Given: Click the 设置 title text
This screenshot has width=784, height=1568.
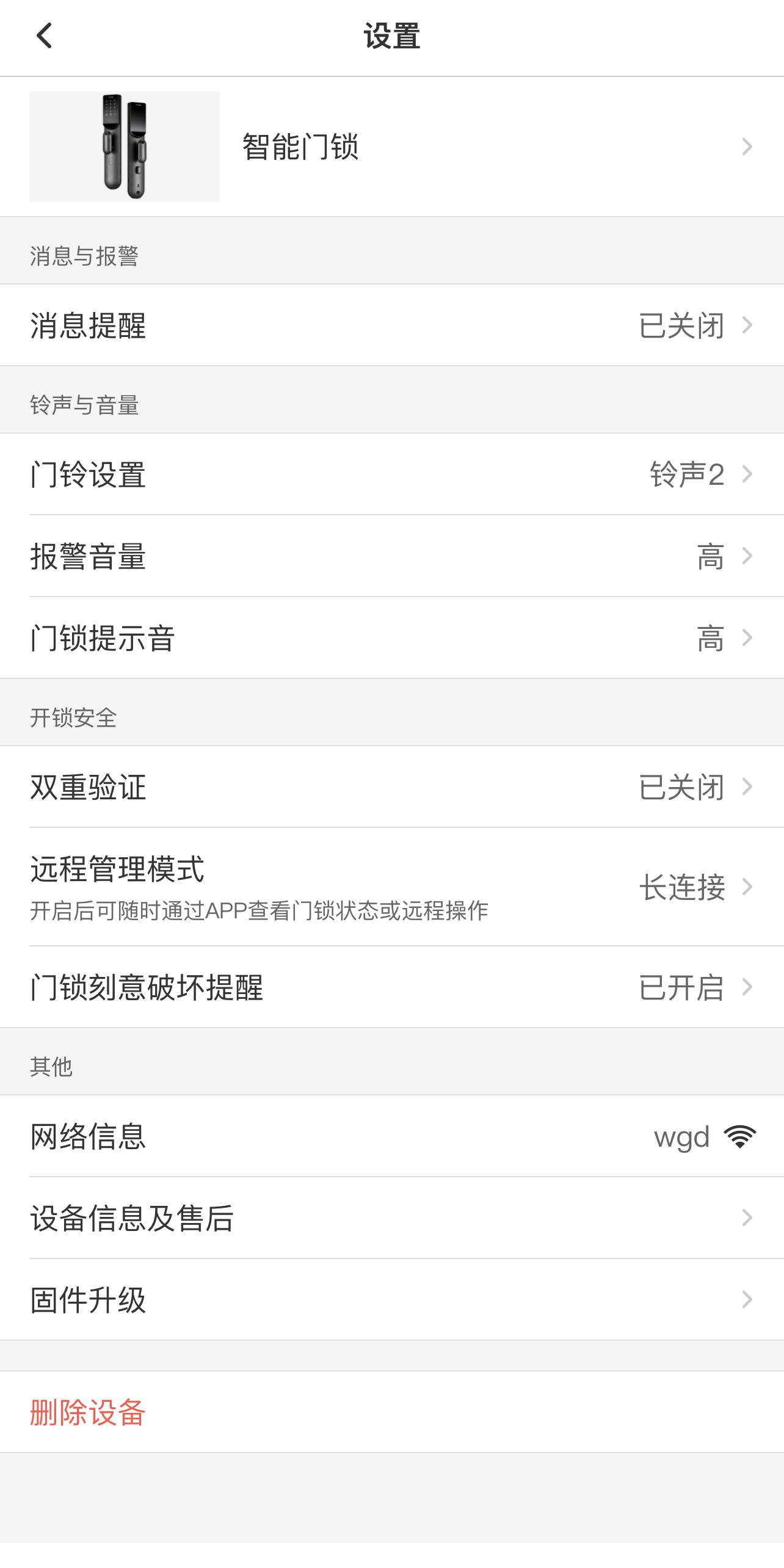Looking at the screenshot, I should 391,37.
